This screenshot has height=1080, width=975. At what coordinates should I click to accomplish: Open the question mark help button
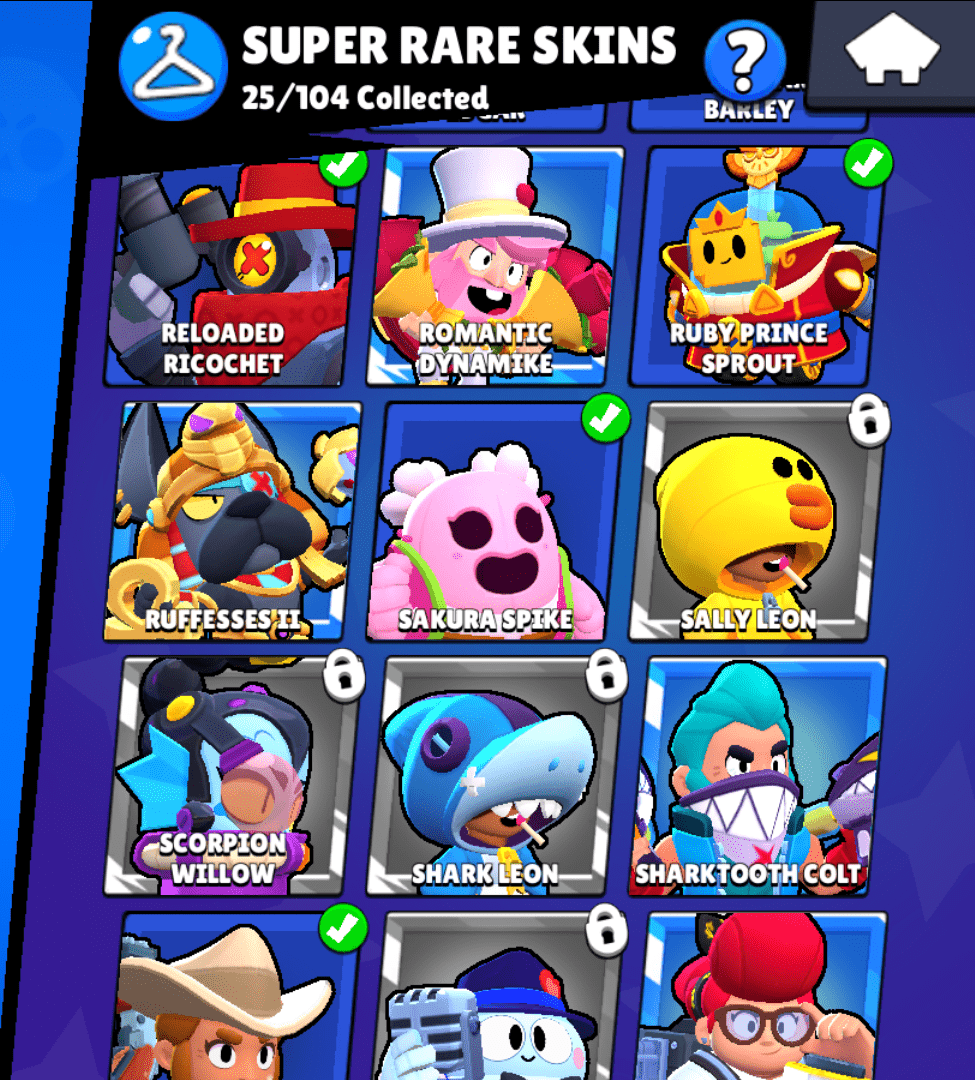(x=745, y=59)
